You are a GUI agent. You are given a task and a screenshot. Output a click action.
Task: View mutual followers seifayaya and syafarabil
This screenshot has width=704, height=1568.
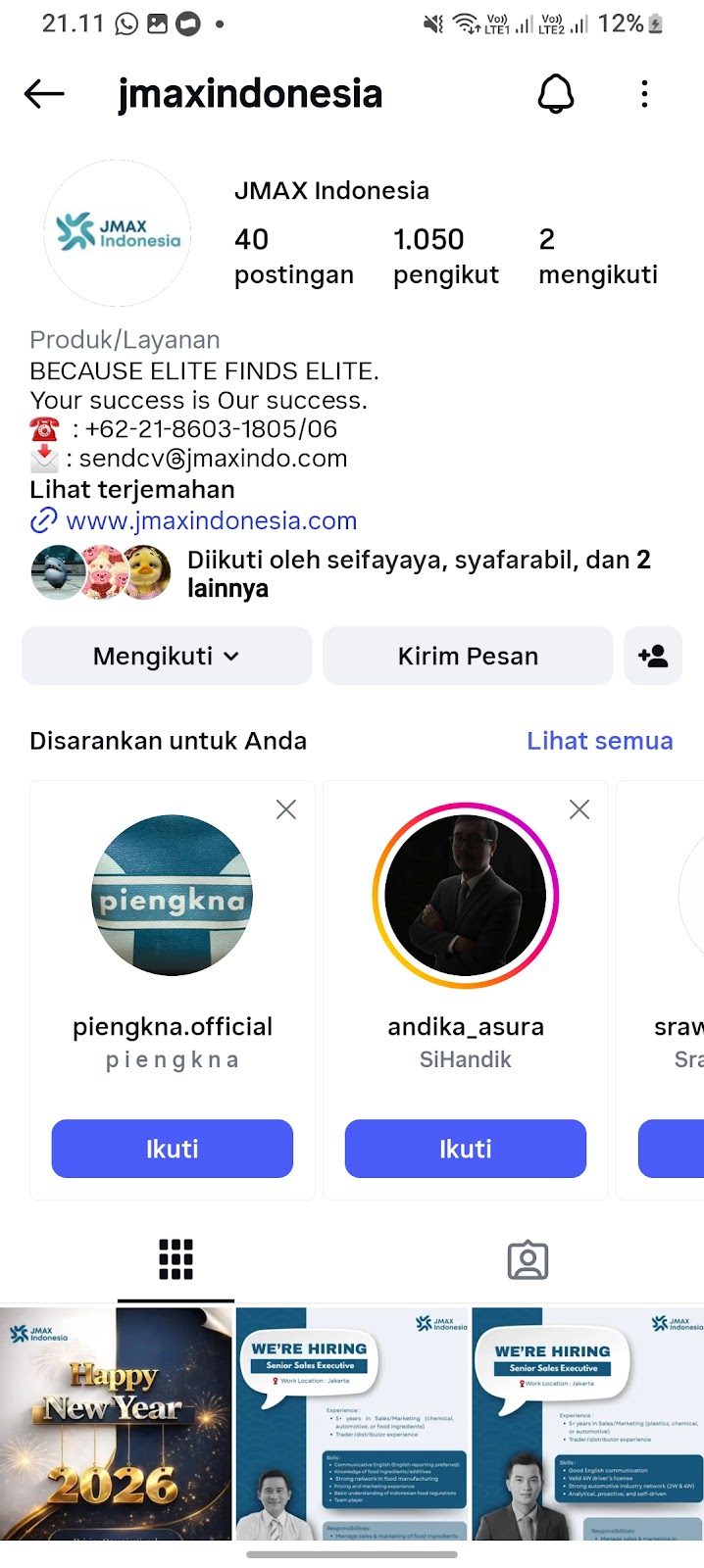tap(392, 573)
